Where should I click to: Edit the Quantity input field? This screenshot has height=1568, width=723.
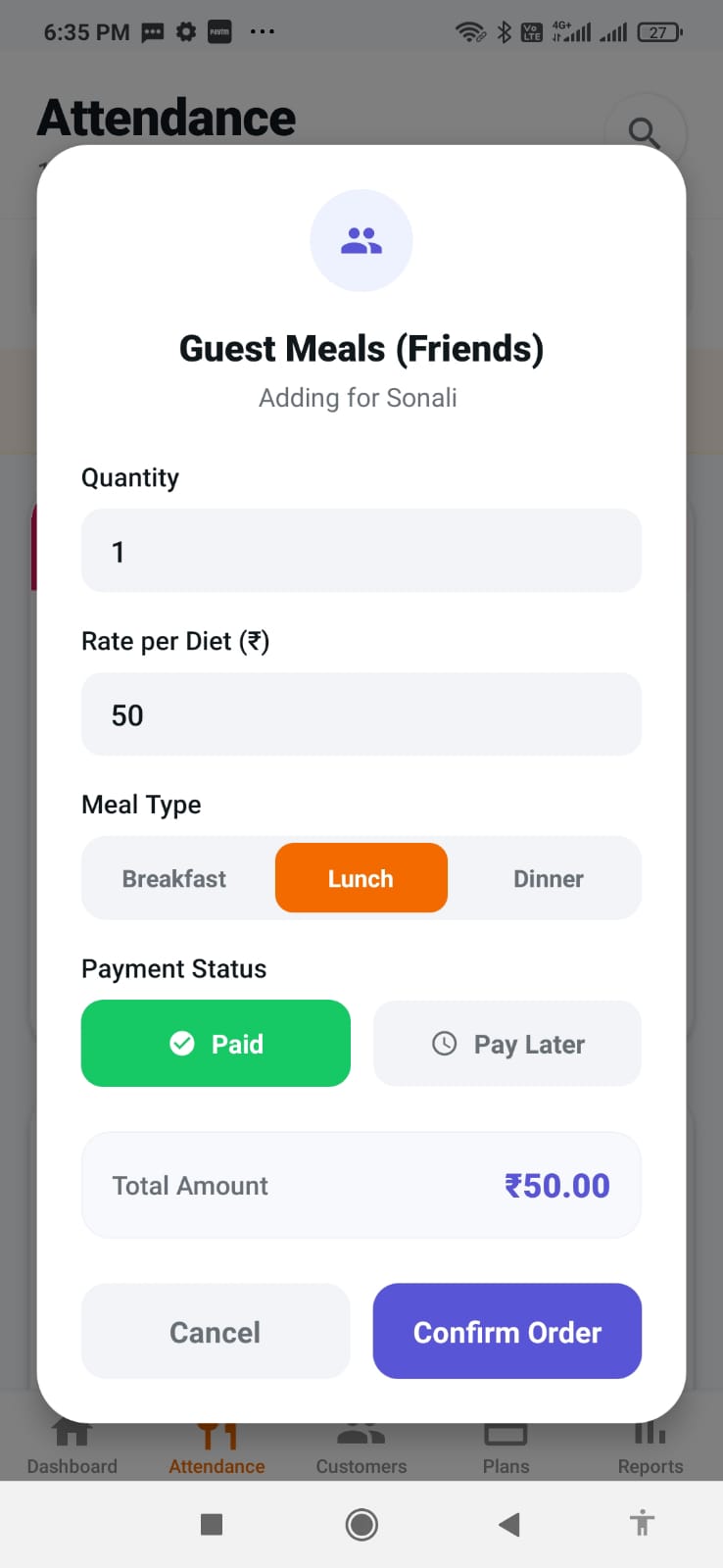pyautogui.click(x=361, y=551)
